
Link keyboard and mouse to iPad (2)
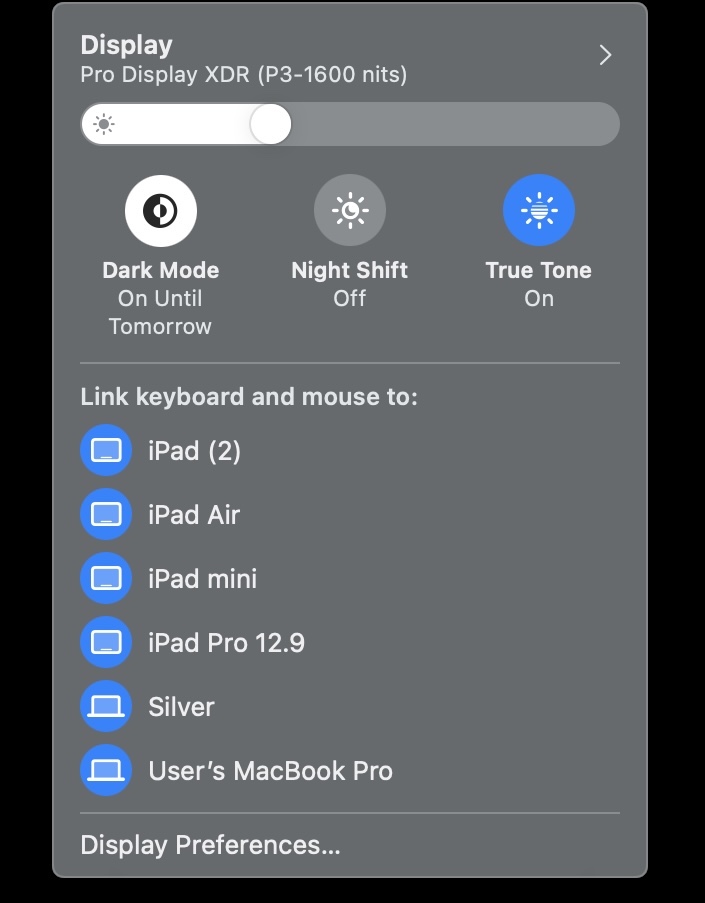pyautogui.click(x=106, y=451)
